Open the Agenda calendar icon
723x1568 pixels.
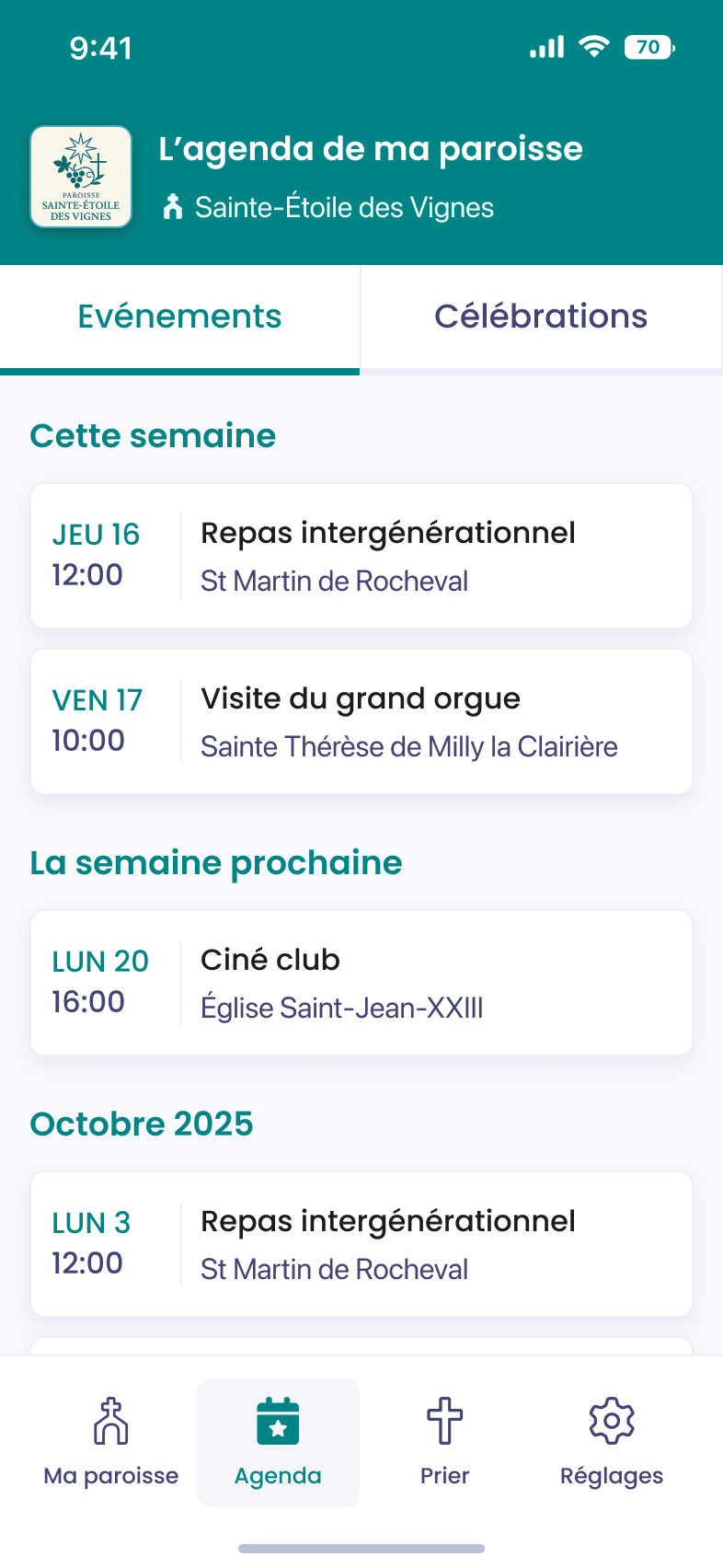click(x=278, y=1422)
